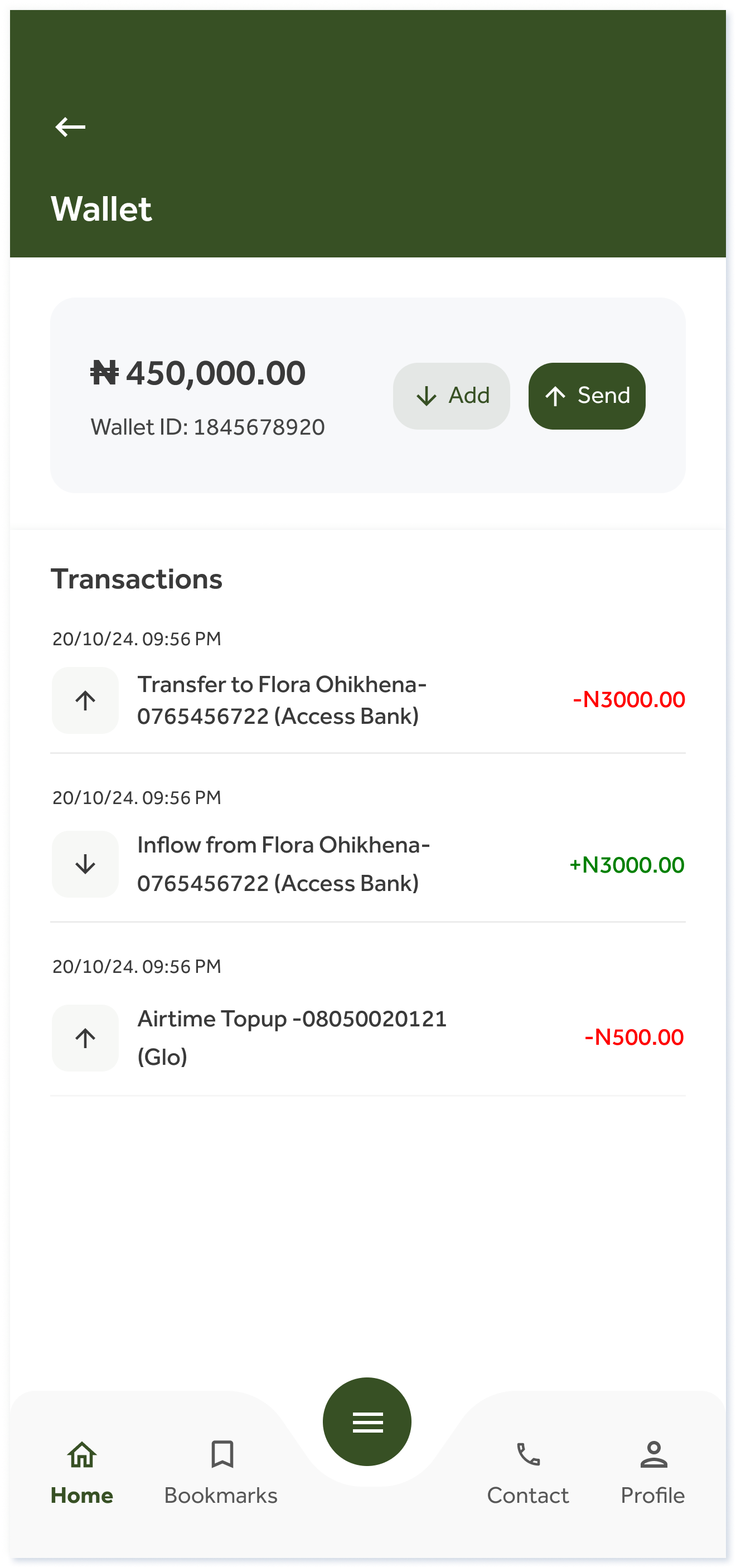The width and height of the screenshot is (736, 1568).
Task: Open the Profile tab
Action: coord(652,1470)
